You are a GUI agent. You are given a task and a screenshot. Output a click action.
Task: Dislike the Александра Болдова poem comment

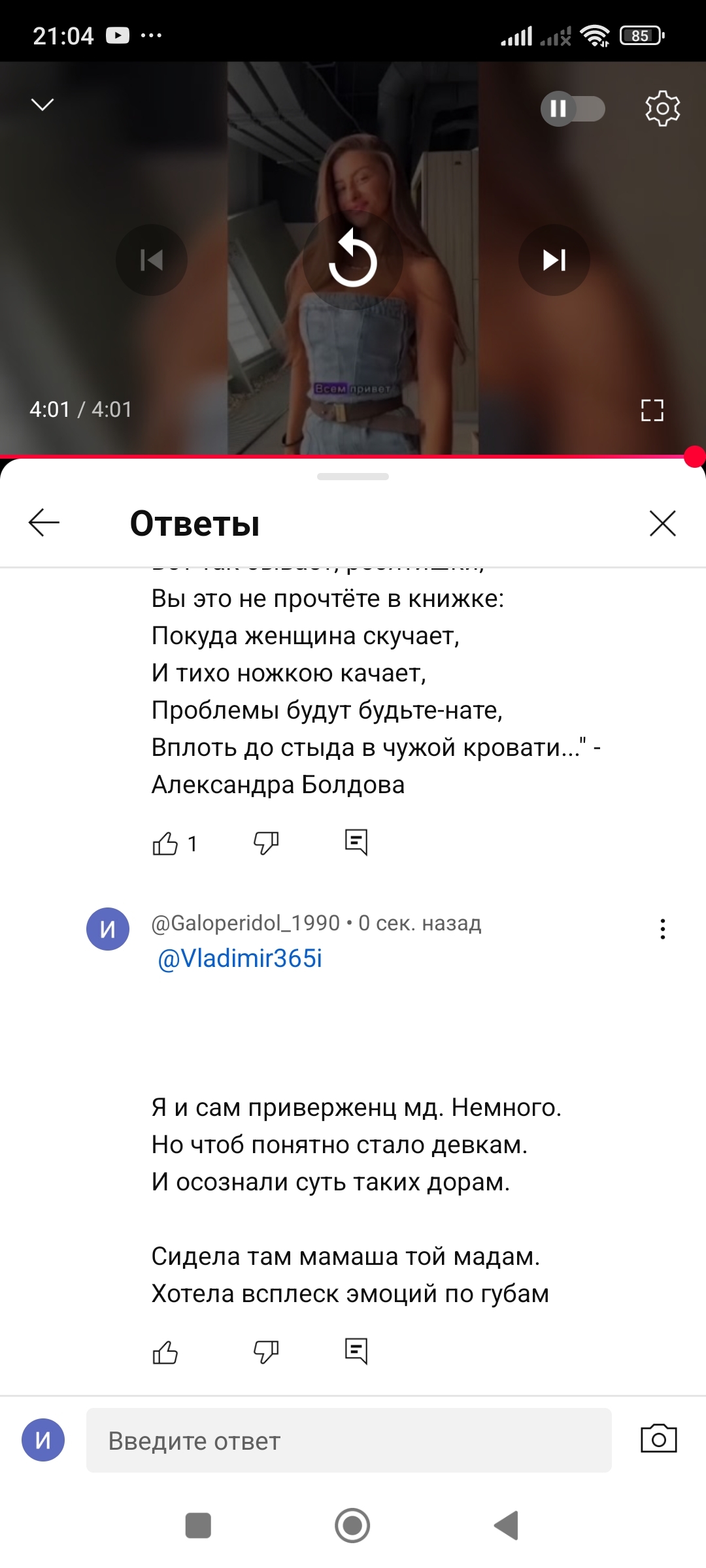266,843
